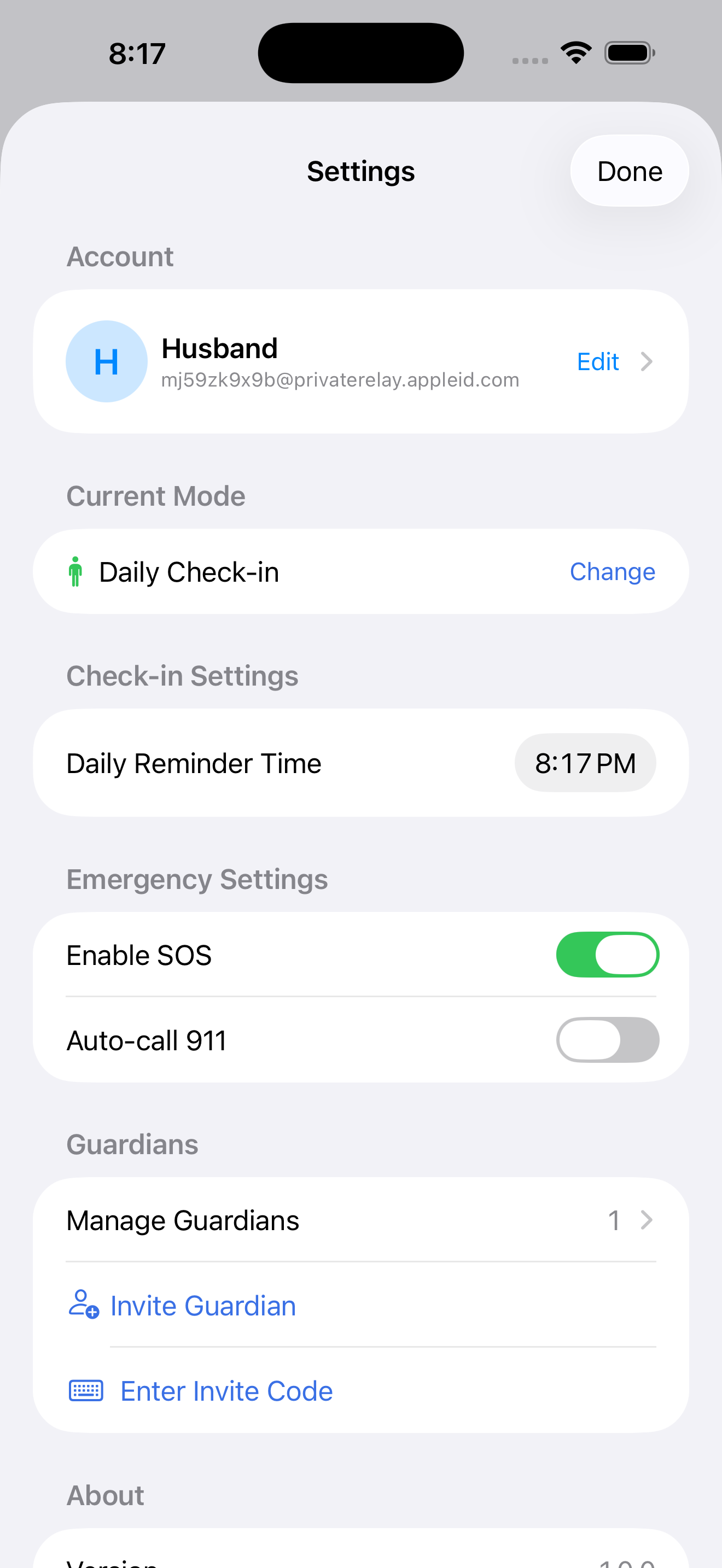The width and height of the screenshot is (722, 1568).
Task: Toggle Enable SOS in Emergency Settings
Action: (608, 955)
